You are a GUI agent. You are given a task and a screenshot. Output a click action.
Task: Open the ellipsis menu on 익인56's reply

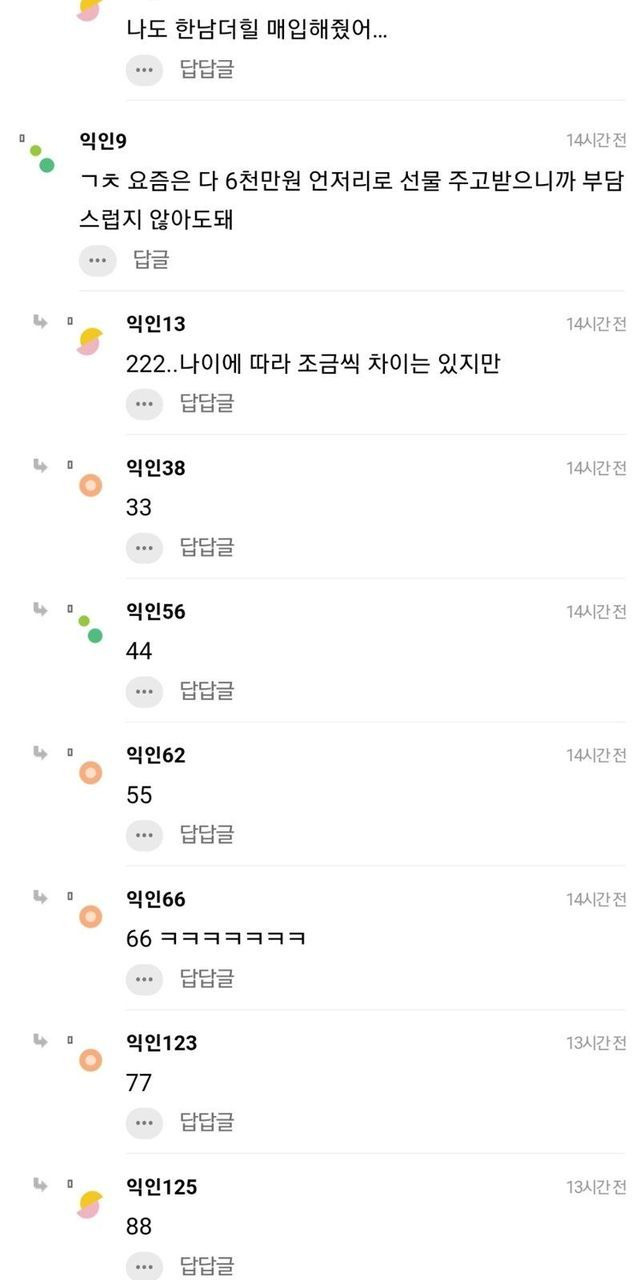pos(144,691)
